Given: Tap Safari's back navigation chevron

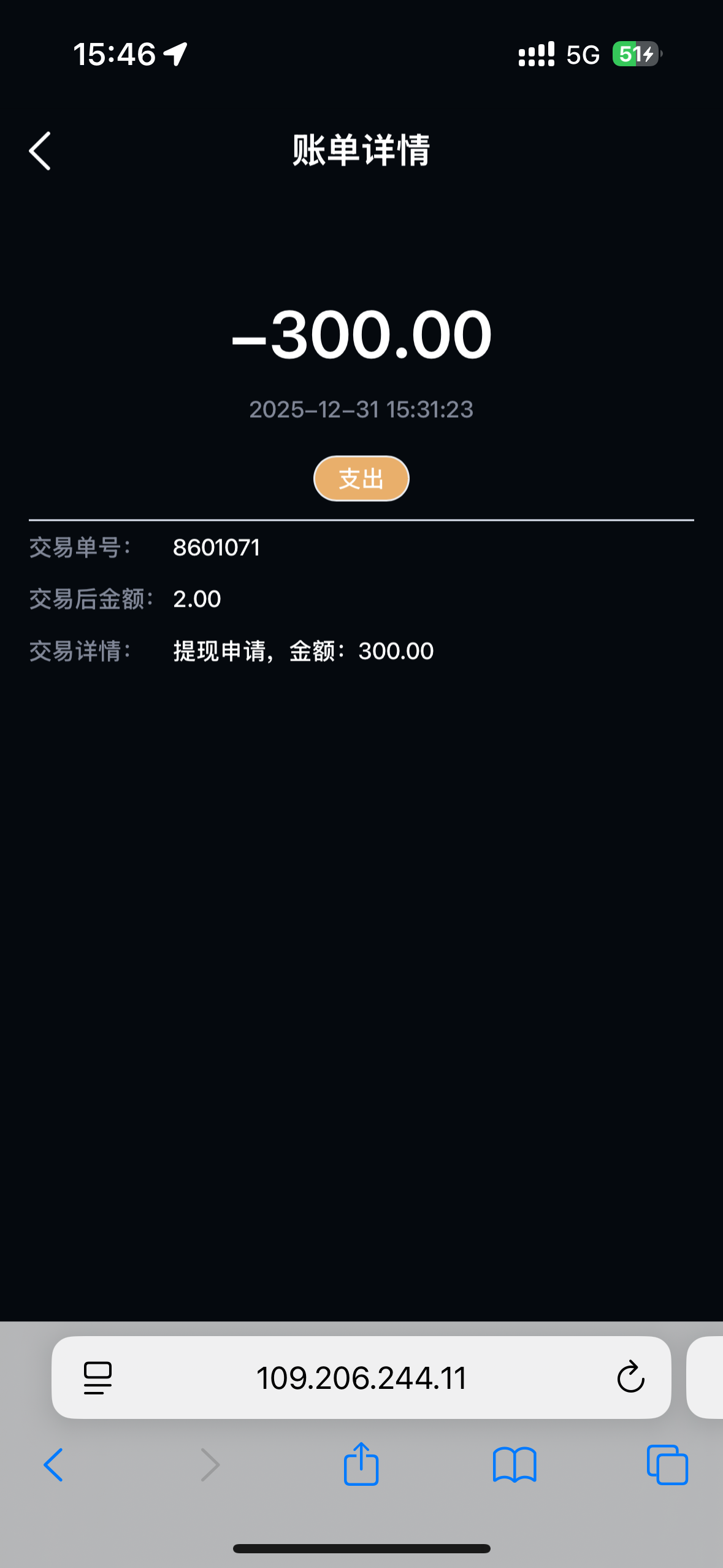Looking at the screenshot, I should 53,1464.
